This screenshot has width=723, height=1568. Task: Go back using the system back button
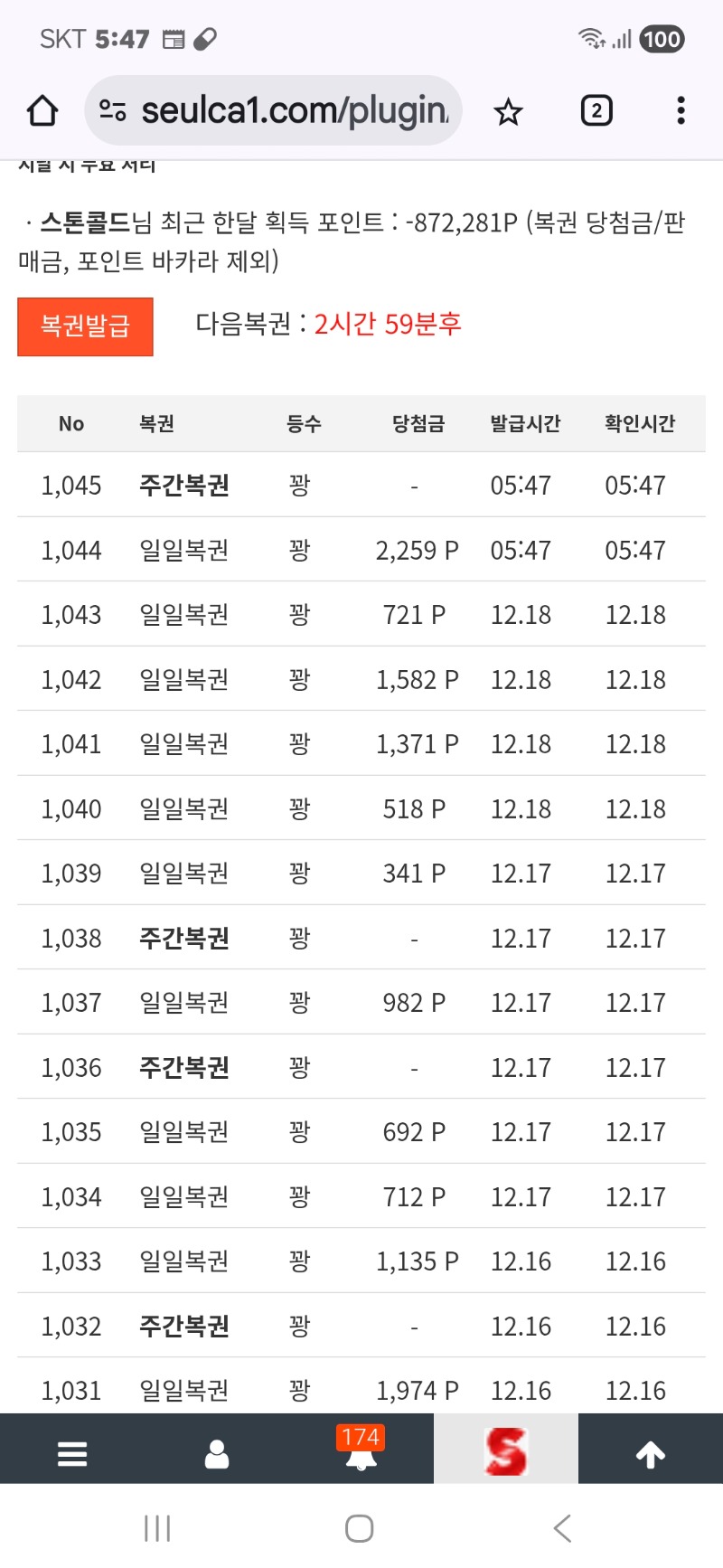562,1528
